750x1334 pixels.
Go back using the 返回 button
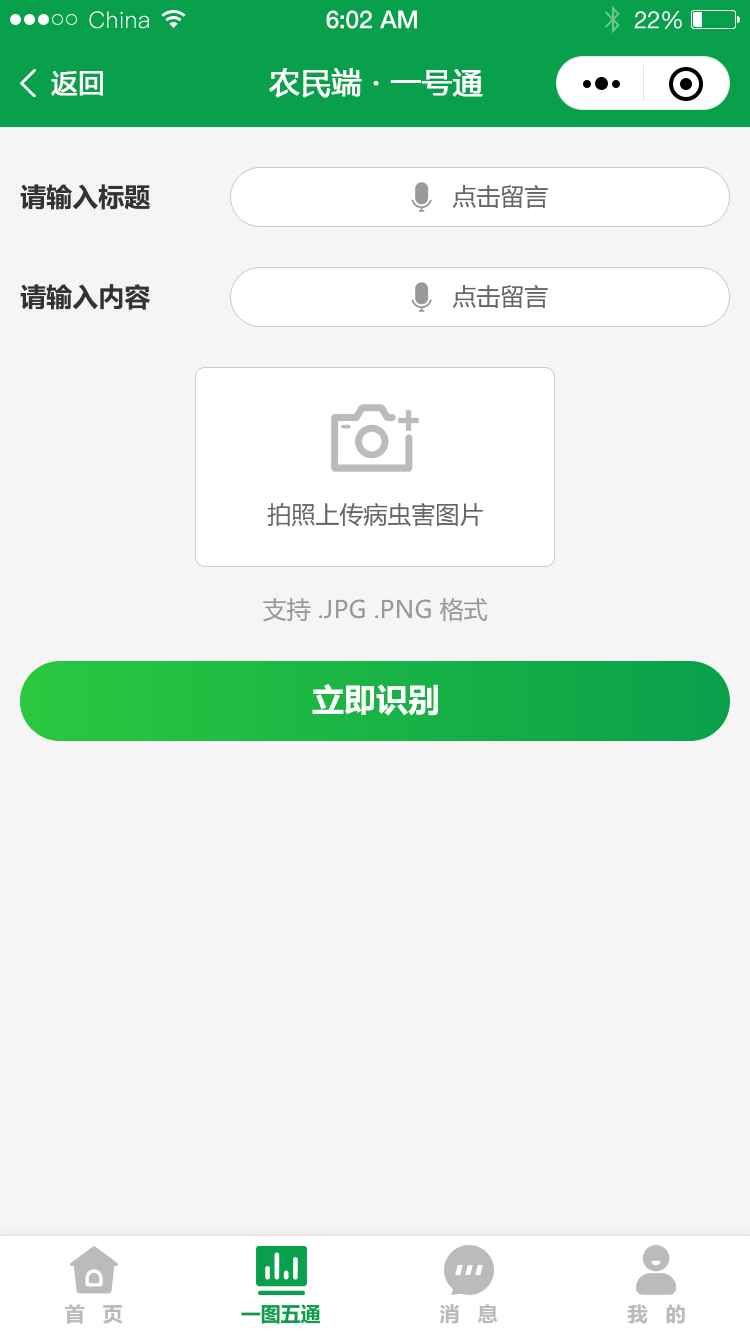[62, 84]
